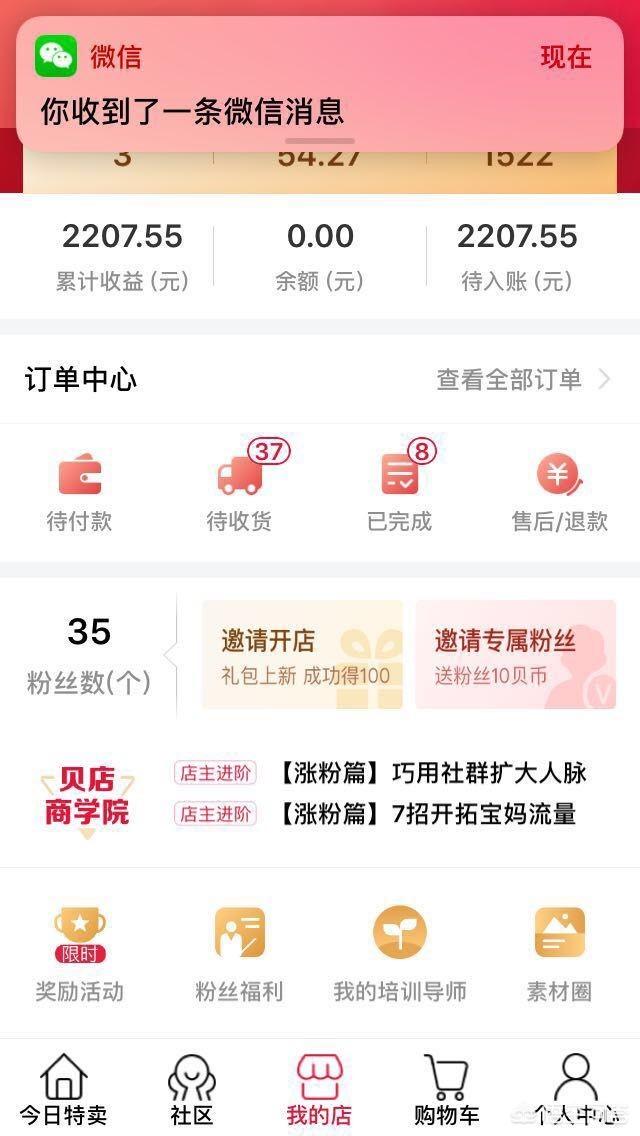Switch to the 个人中心 profile tab
Image resolution: width=640 pixels, height=1136 pixels.
point(575,1090)
